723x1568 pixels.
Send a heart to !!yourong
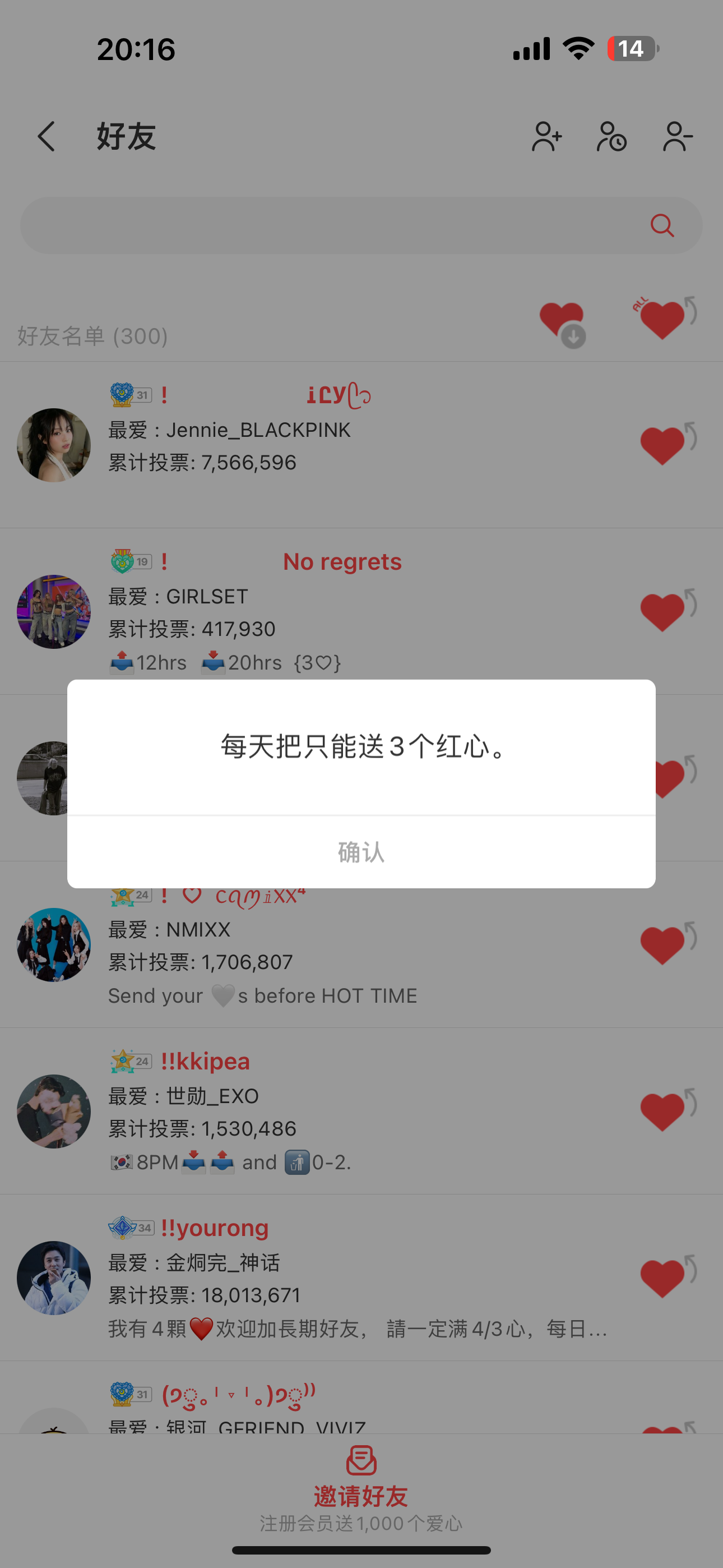tap(665, 1277)
